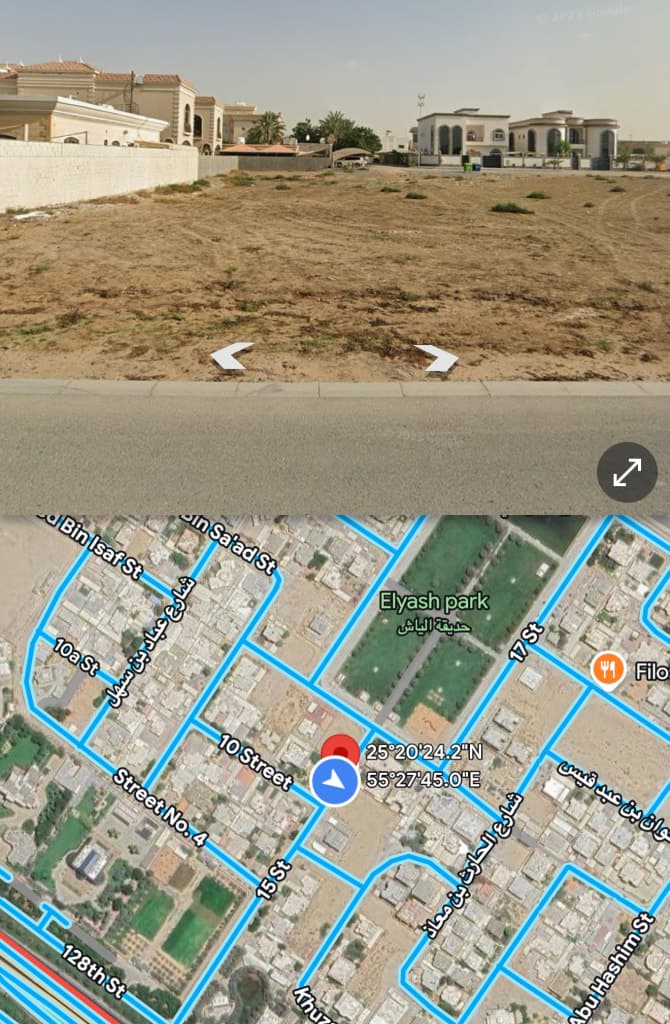Tap the red dropped pin marker

coord(341,748)
